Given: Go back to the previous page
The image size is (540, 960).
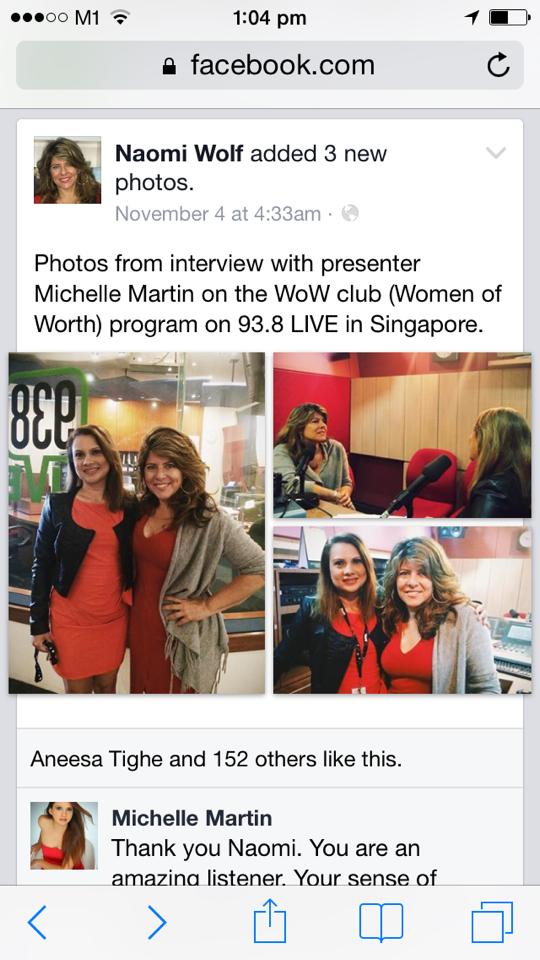Looking at the screenshot, I should coord(37,923).
